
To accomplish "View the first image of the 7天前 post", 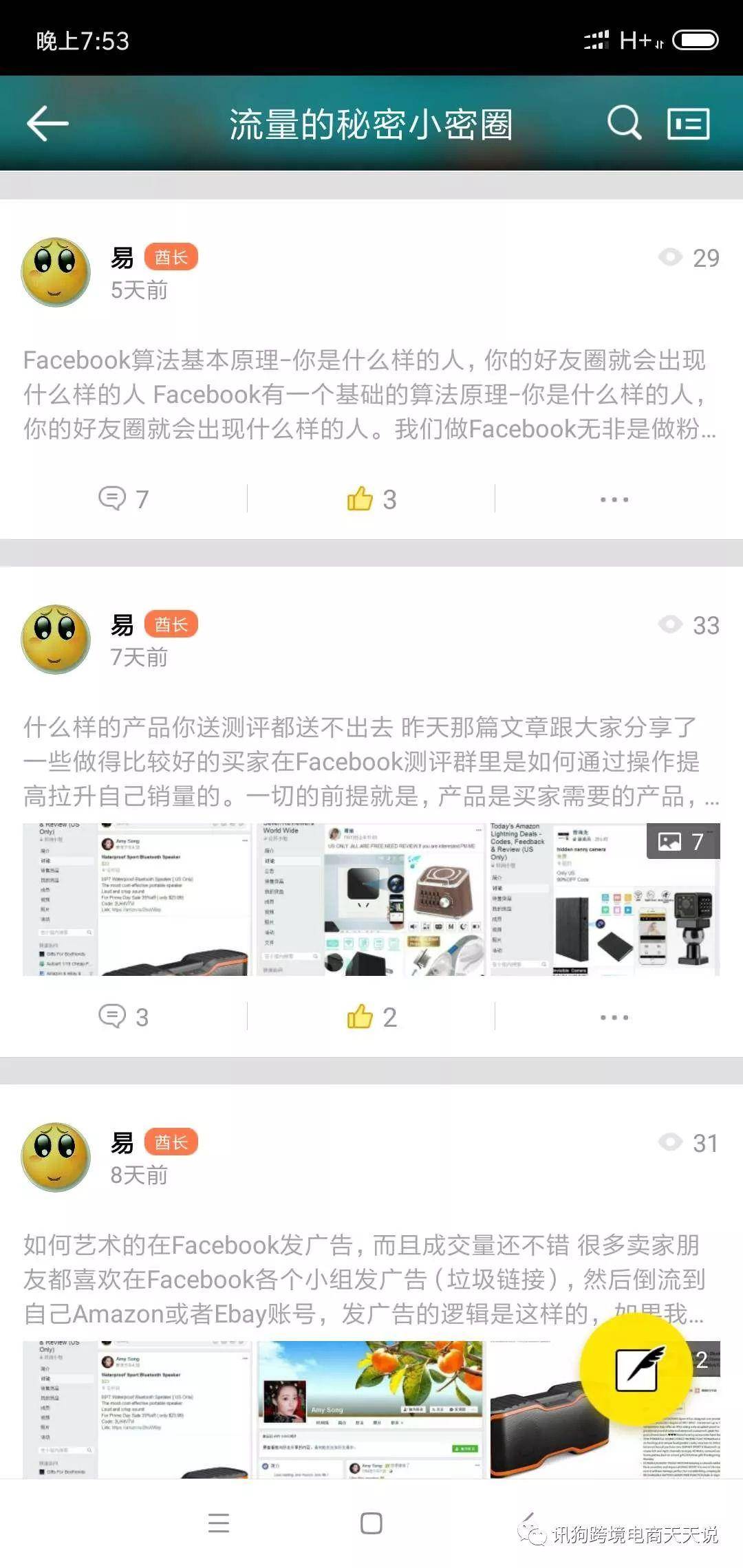I will pyautogui.click(x=136, y=900).
